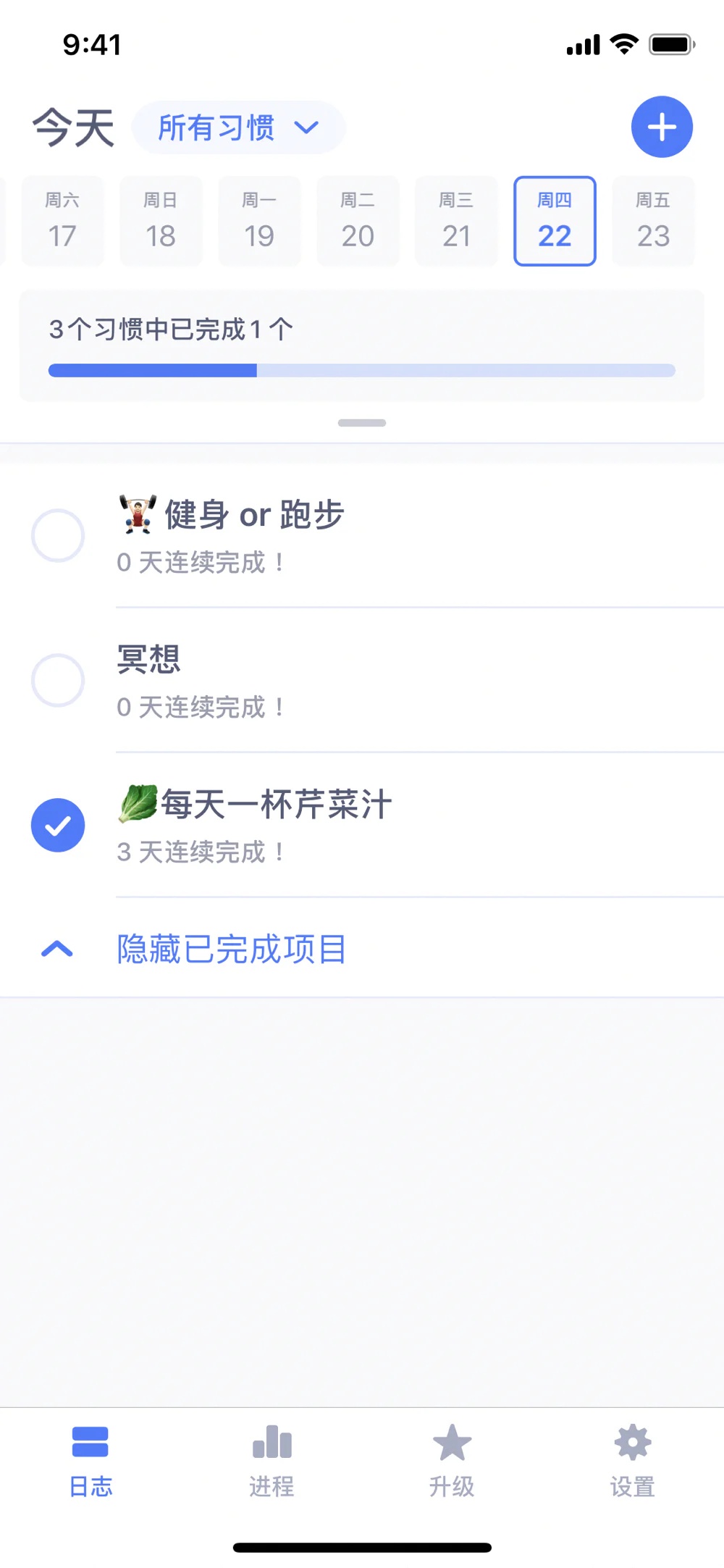This screenshot has height=1568, width=724.
Task: Collapse completed items via the up chevron
Action: click(x=56, y=947)
